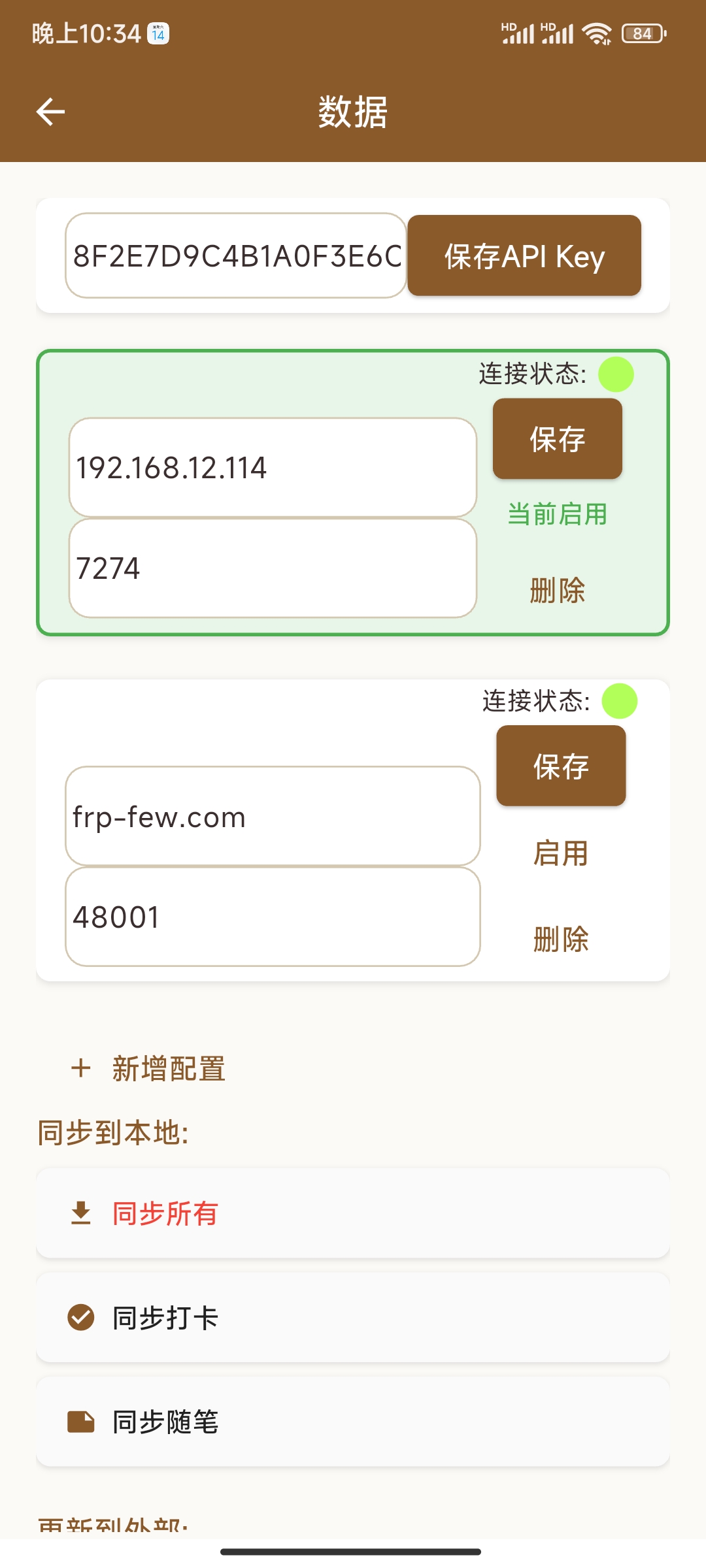Save the API key with 保存API Key
The image size is (706, 1568).
(524, 255)
